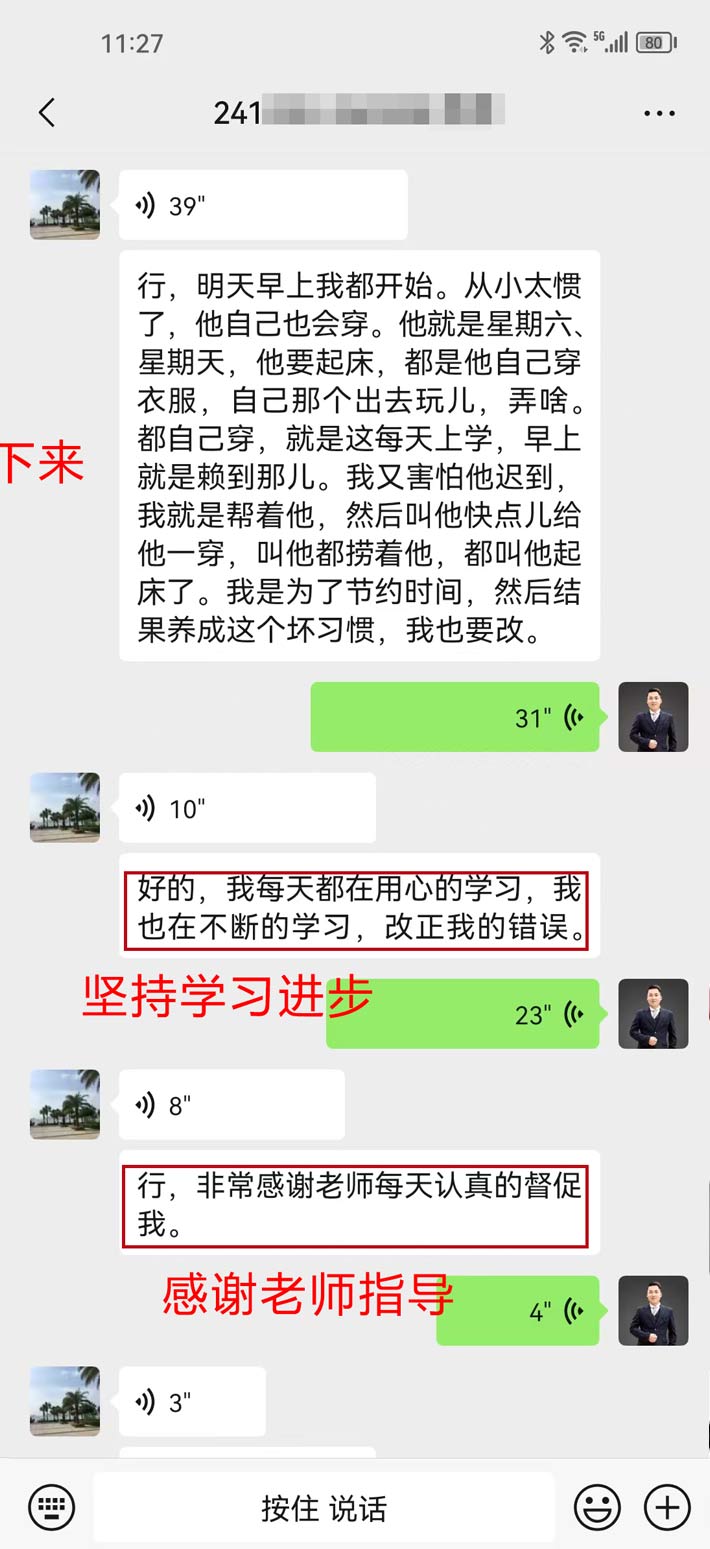Image resolution: width=710 pixels, height=1549 pixels.
Task: Play the 39-second voice message
Action: 262,206
